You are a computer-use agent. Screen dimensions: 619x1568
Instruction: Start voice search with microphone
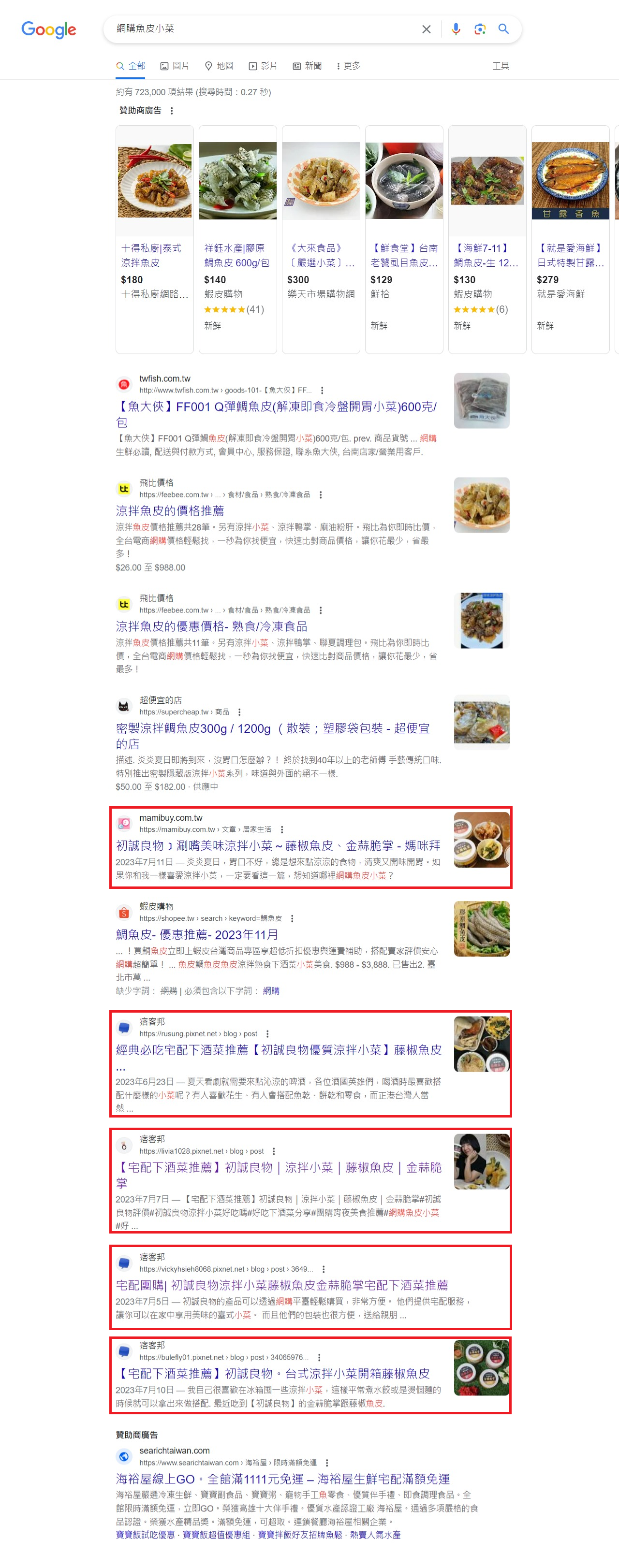point(455,29)
